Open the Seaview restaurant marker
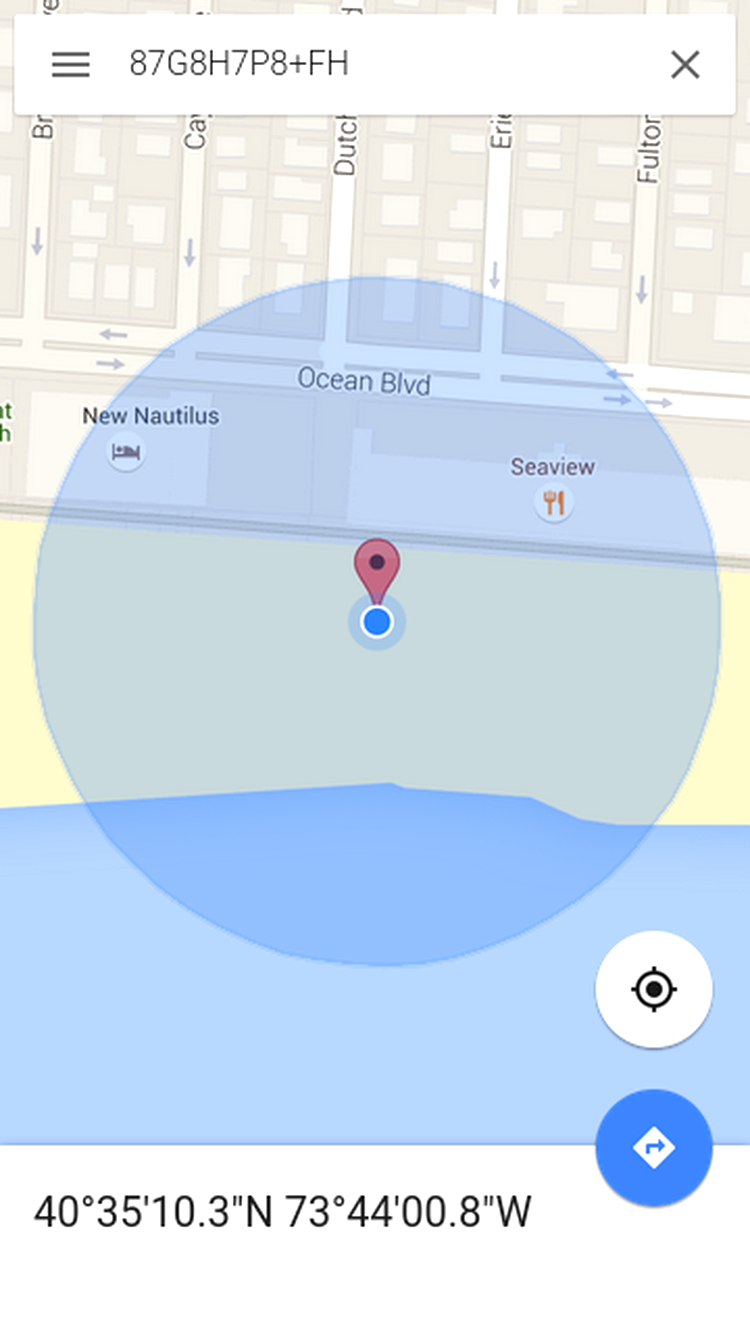Screen dimensions: 750x1333 pyautogui.click(x=553, y=501)
